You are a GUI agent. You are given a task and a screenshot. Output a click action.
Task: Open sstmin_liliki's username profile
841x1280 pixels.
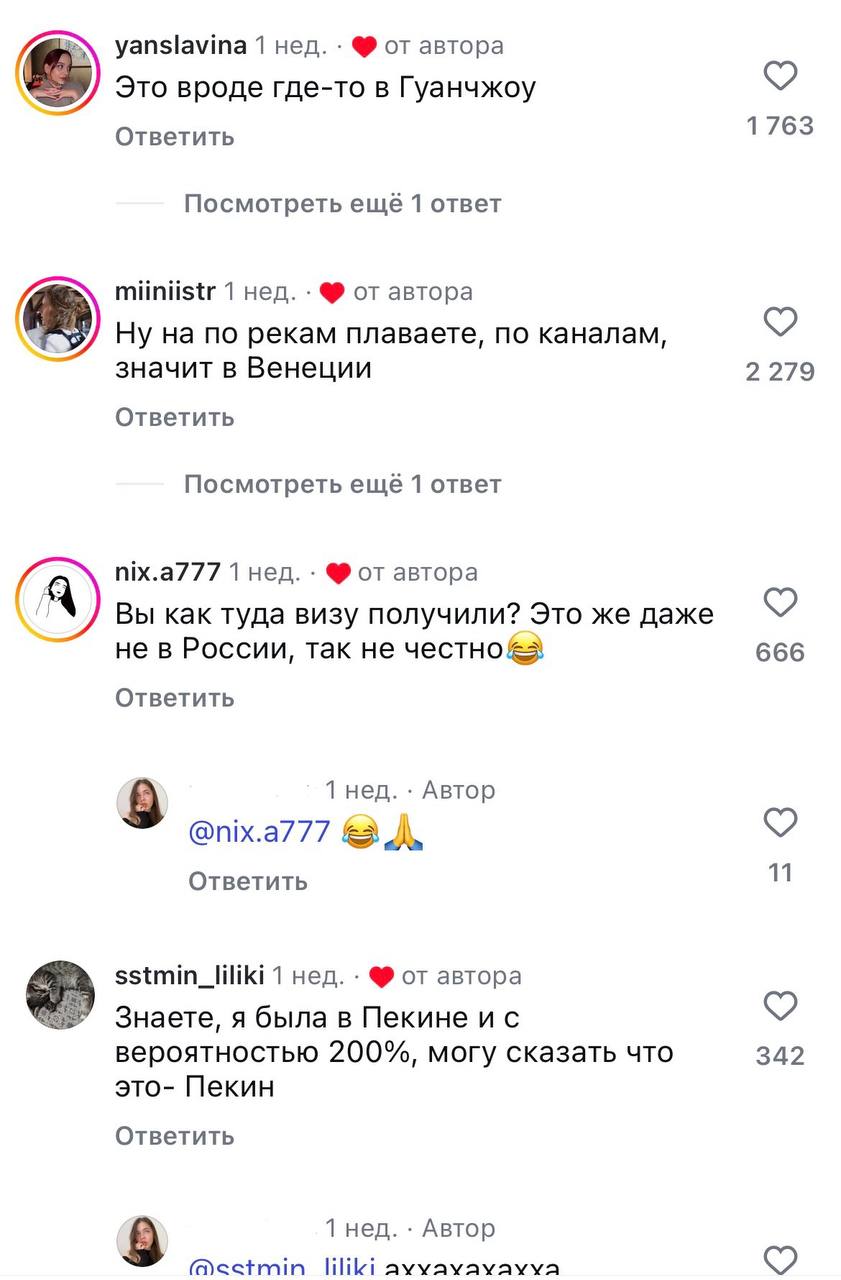[190, 975]
